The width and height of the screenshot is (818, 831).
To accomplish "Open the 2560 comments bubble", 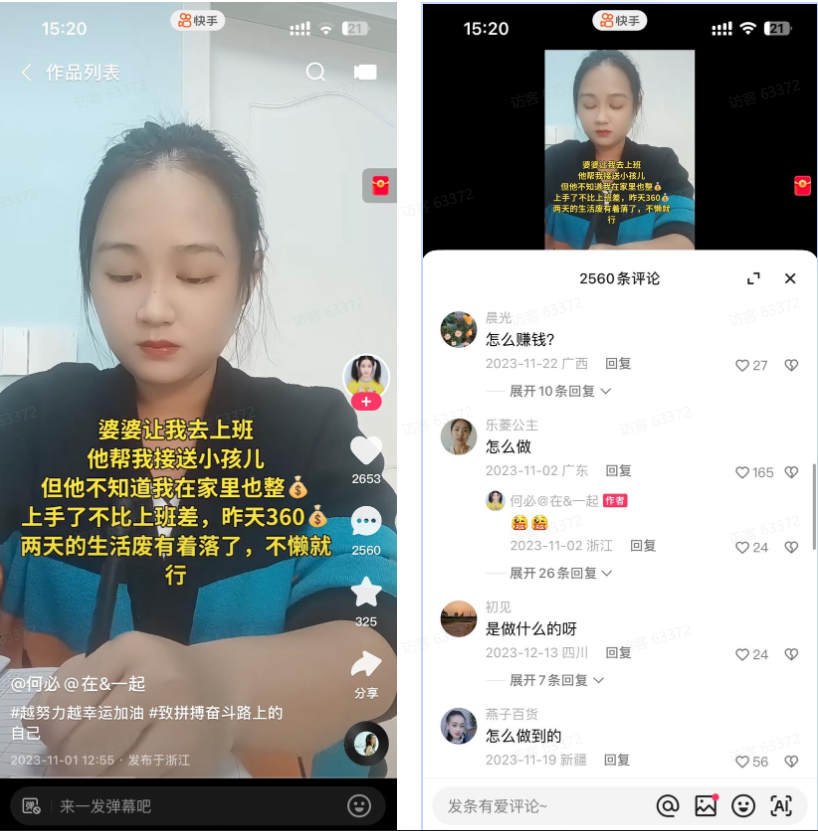I will pos(366,522).
